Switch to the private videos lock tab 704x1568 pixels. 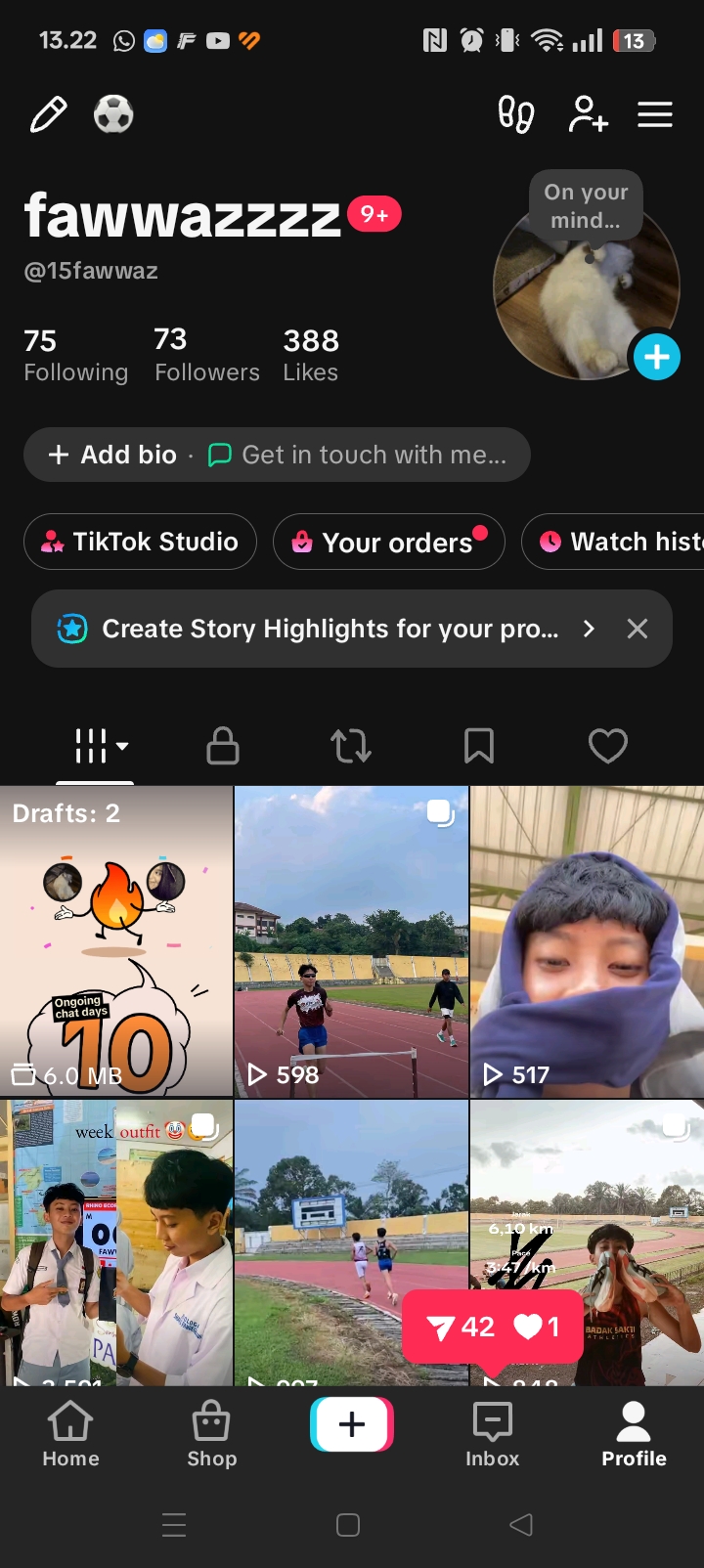[223, 746]
